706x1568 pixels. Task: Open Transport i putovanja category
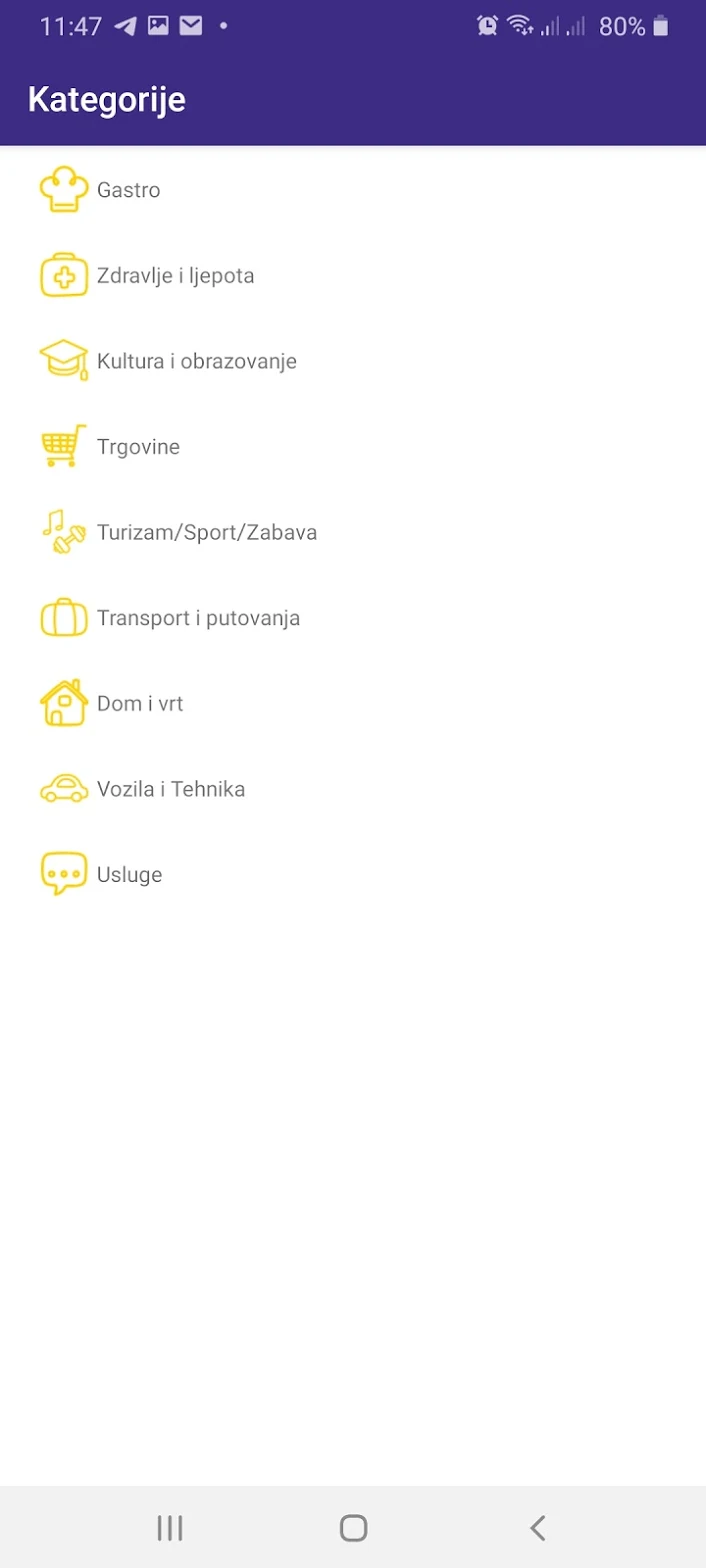[x=353, y=618]
